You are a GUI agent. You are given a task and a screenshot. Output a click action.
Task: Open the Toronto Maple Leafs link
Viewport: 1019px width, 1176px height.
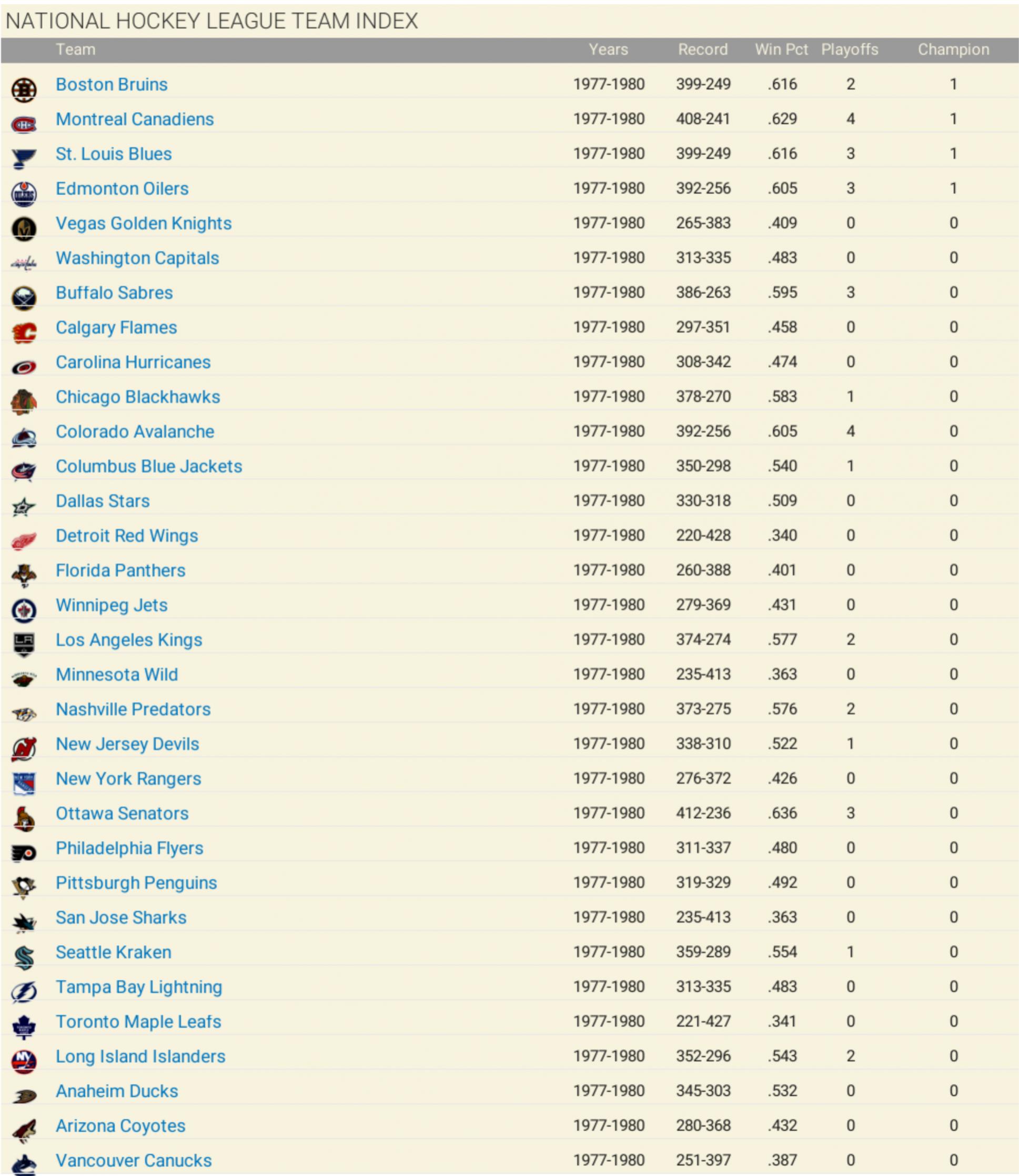point(138,1021)
